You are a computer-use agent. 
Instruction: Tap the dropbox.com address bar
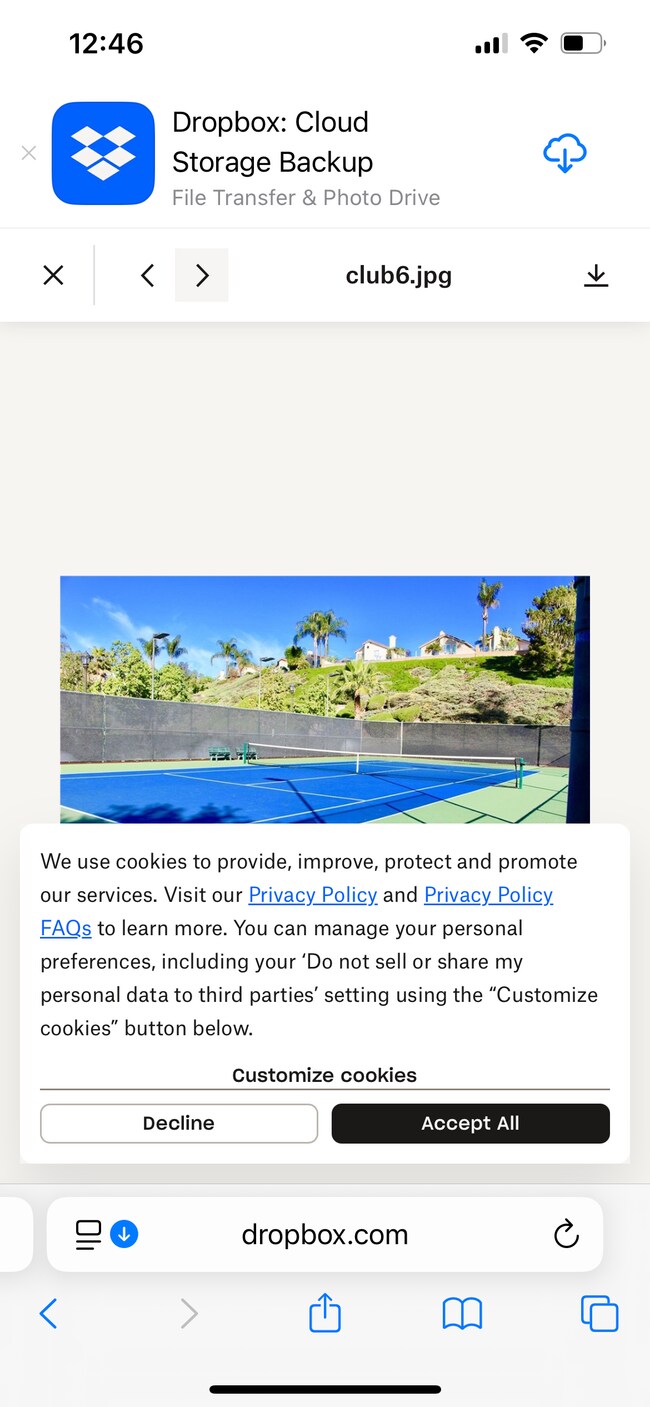tap(324, 1234)
